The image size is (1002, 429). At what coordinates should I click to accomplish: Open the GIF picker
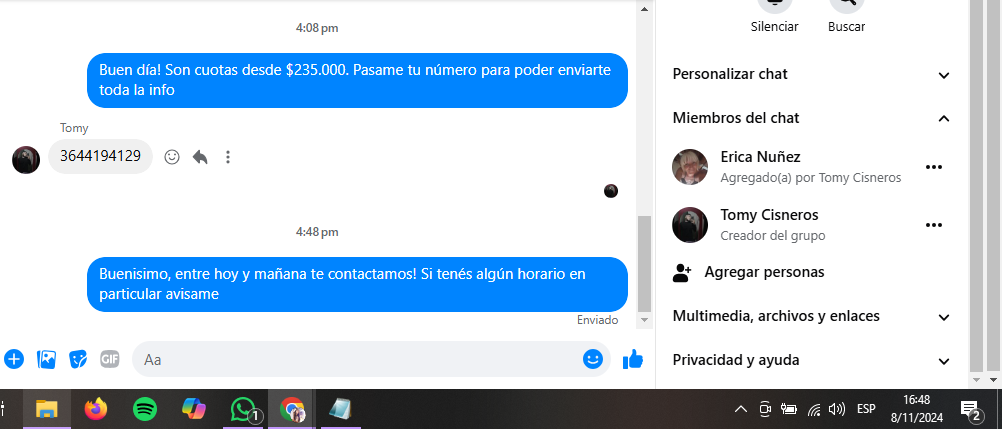click(109, 359)
